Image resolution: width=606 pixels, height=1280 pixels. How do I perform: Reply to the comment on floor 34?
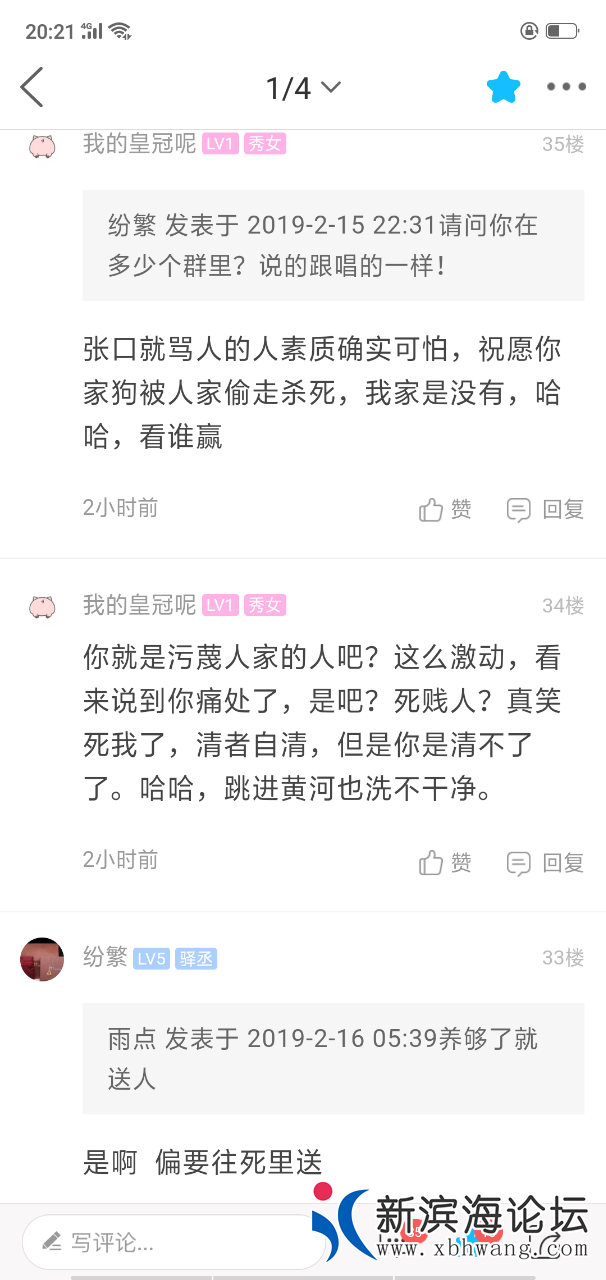[x=545, y=863]
